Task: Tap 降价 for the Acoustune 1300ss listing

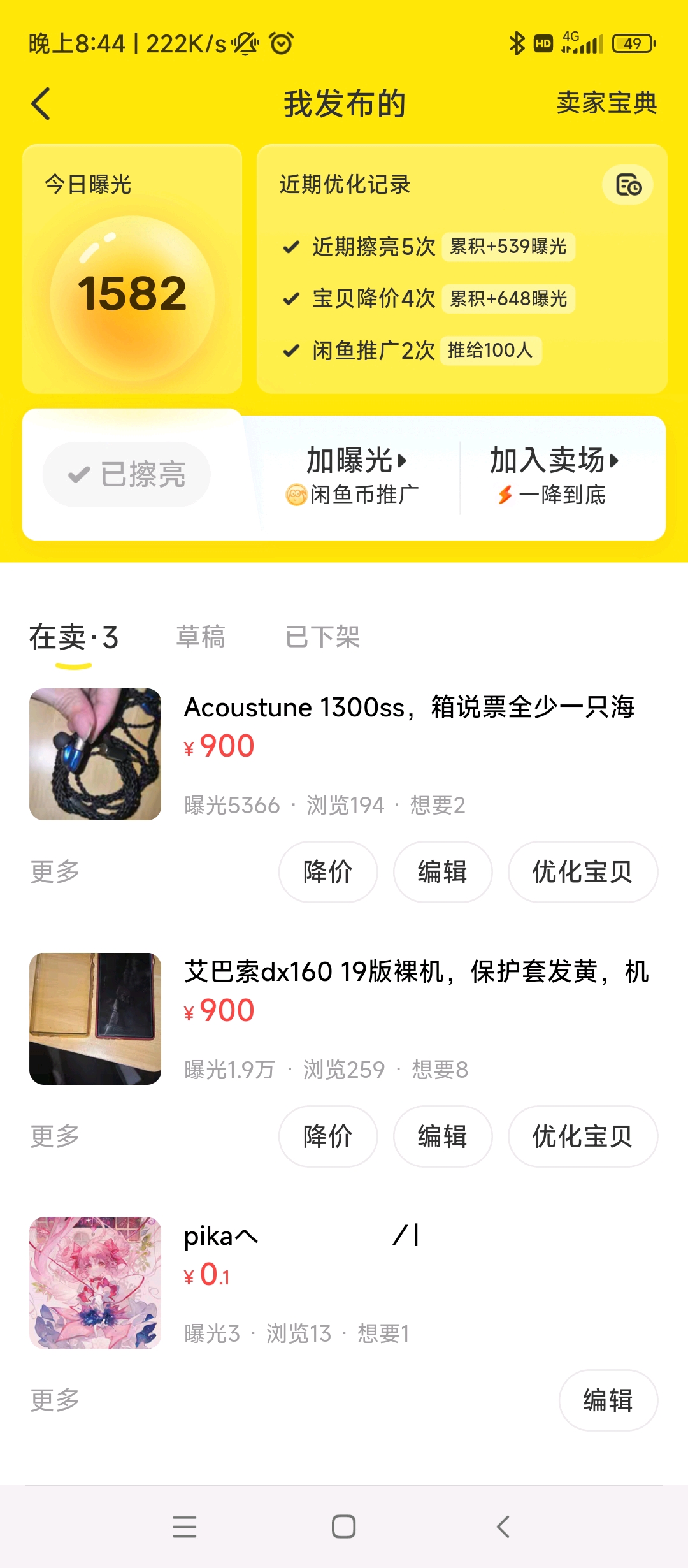Action: point(328,871)
